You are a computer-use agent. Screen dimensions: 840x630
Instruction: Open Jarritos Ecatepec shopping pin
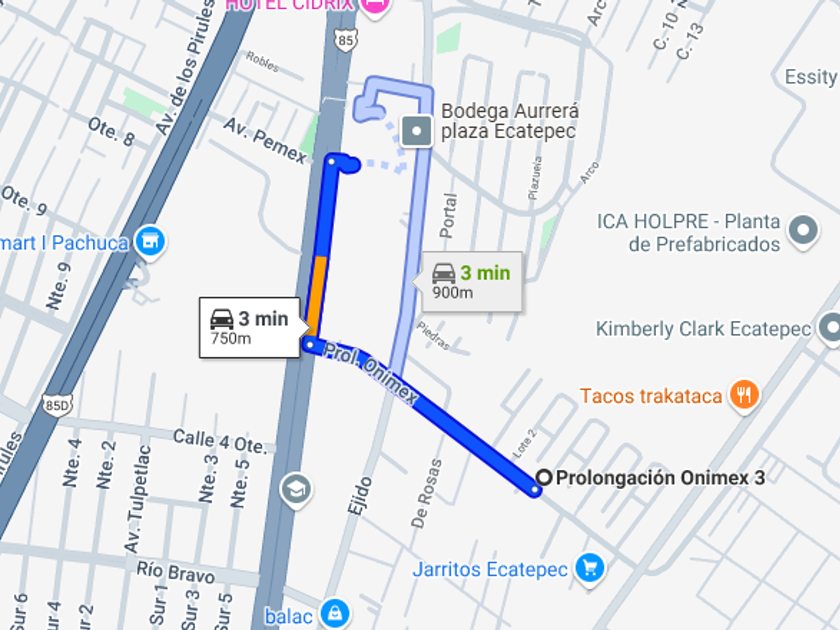[x=591, y=569]
